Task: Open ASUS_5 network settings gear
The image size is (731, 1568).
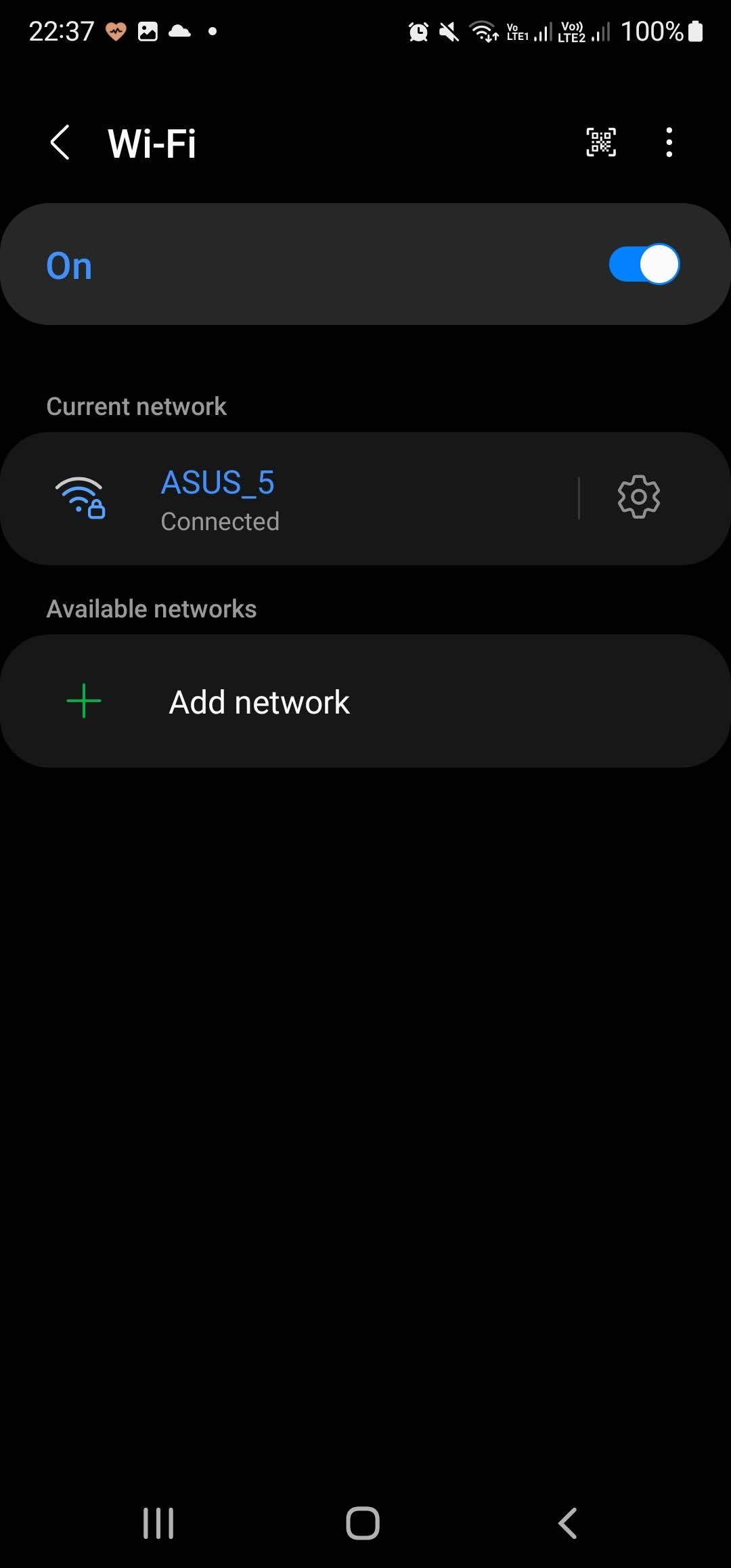Action: 638,496
